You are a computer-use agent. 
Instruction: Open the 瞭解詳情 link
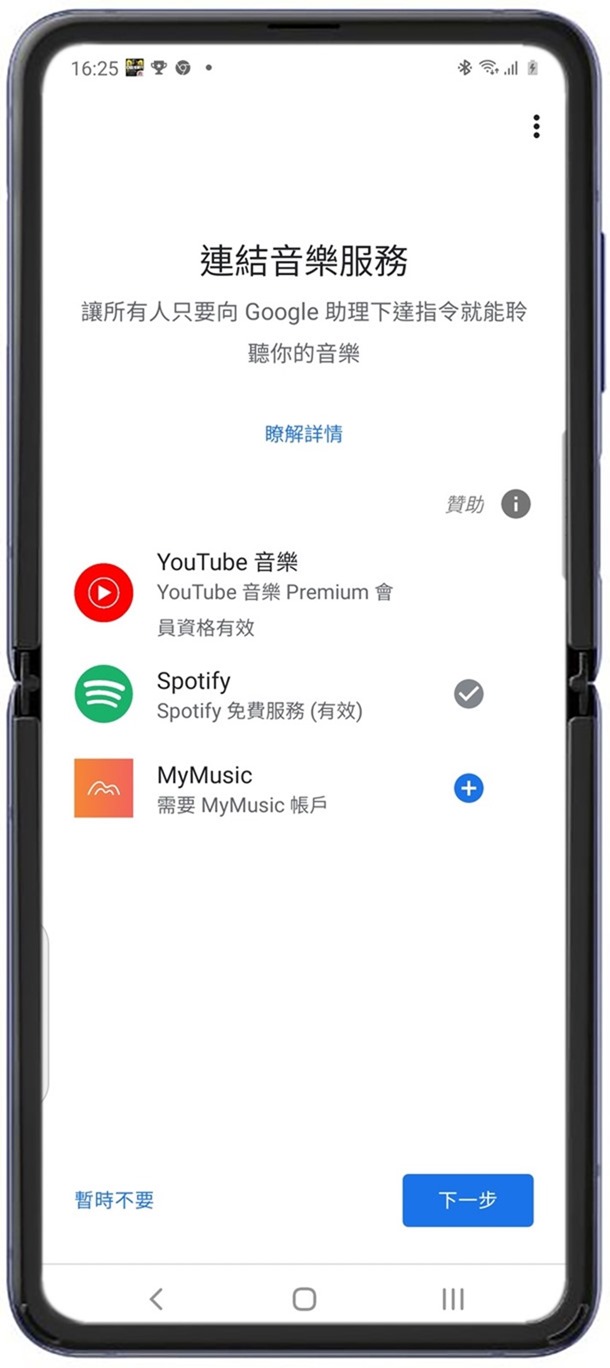click(304, 434)
